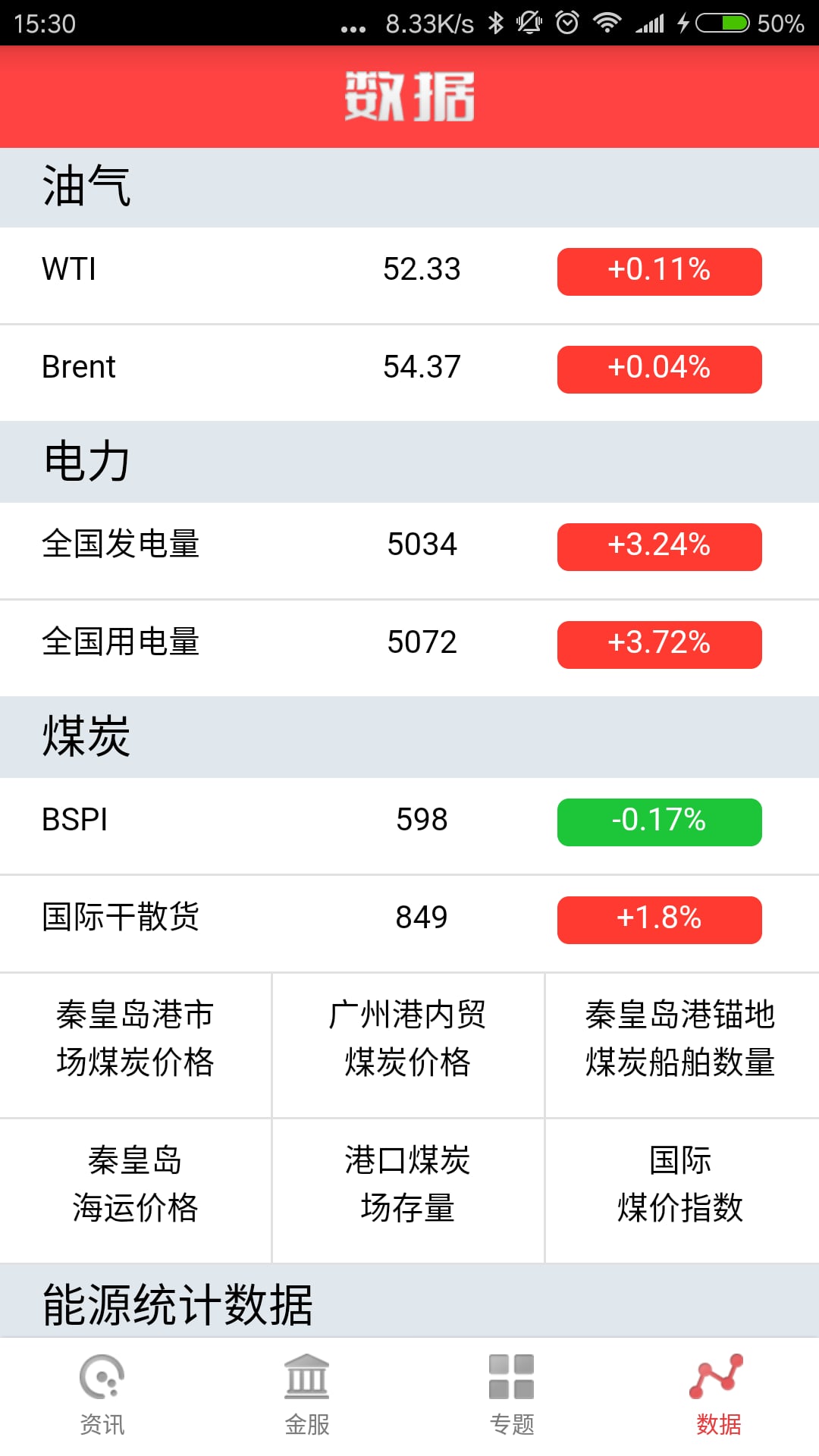
Task: Switch to the 金服 tab
Action: coord(307,1396)
